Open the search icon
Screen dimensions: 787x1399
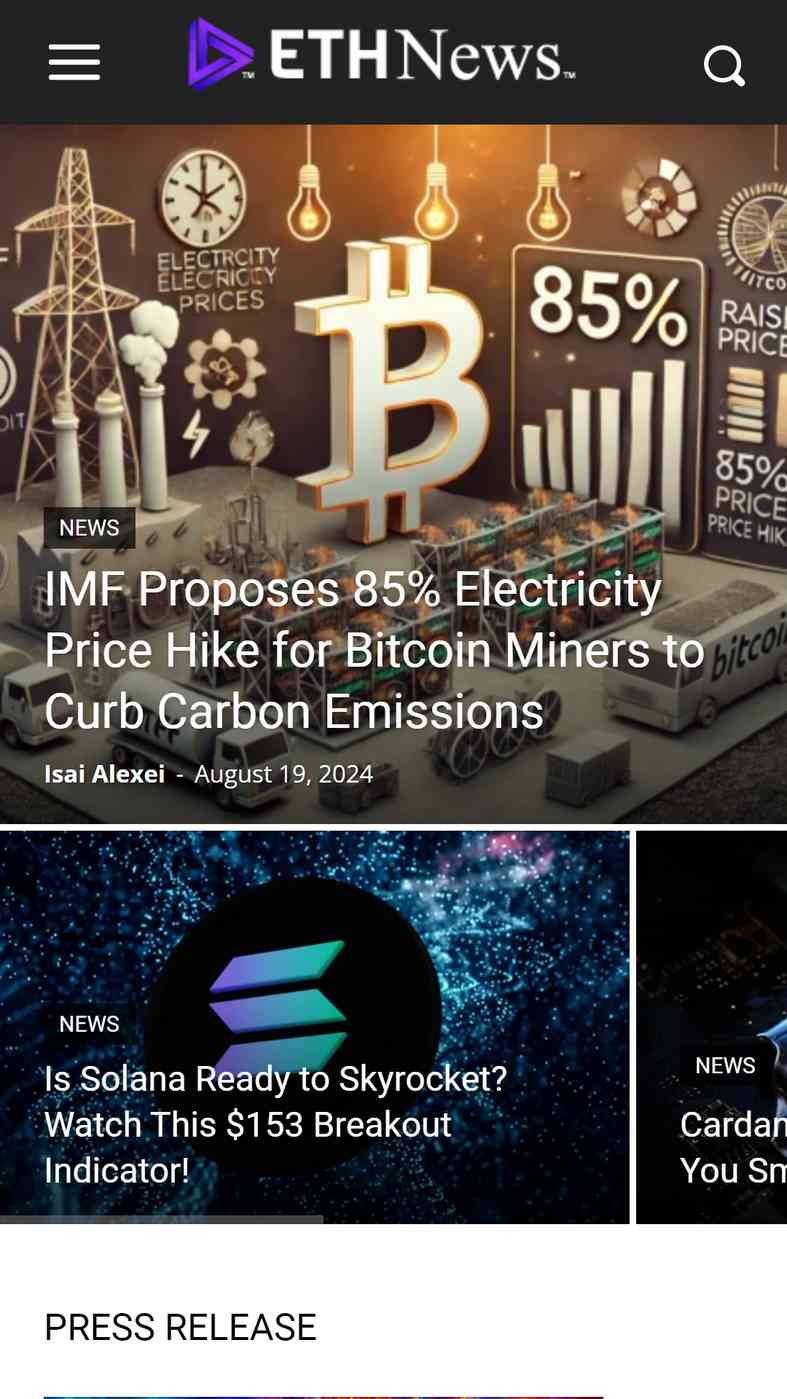coord(724,66)
